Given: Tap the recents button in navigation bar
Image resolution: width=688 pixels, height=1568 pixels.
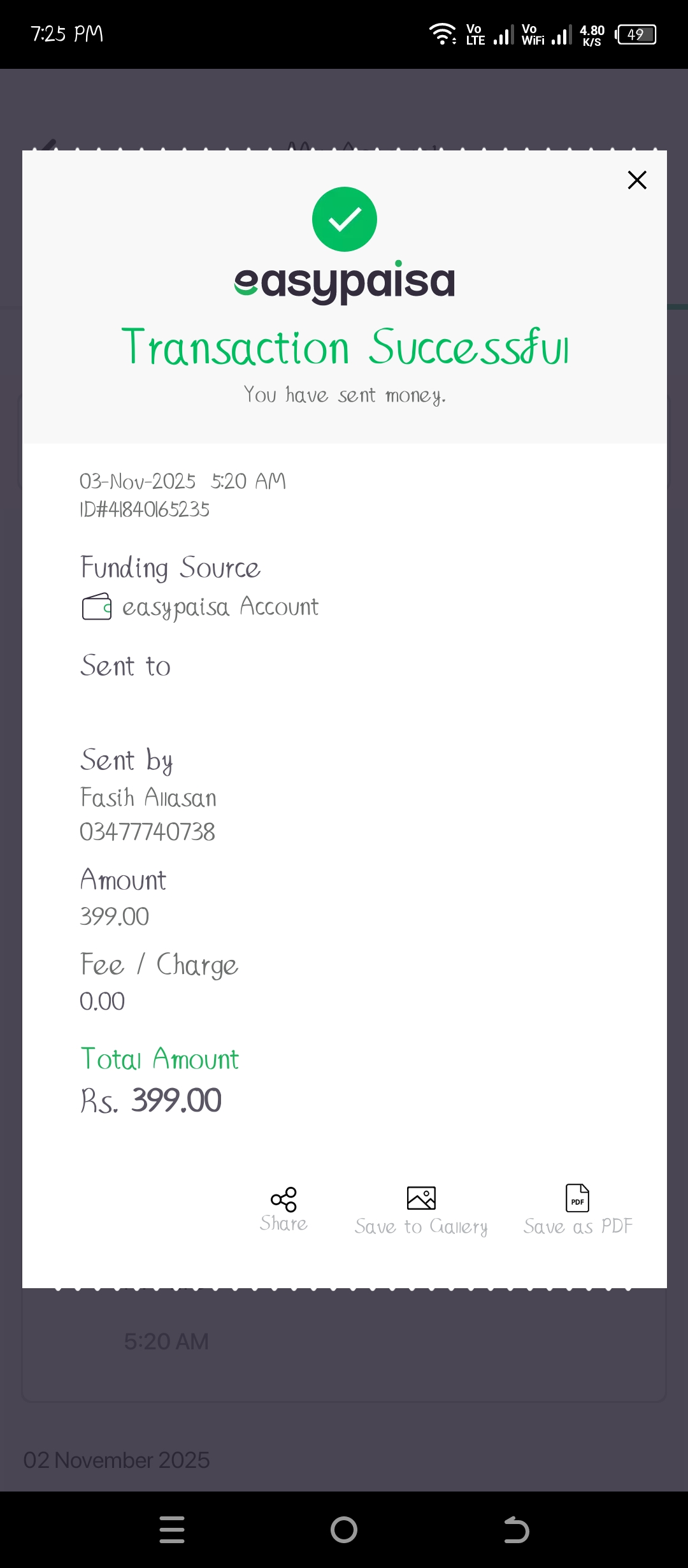Looking at the screenshot, I should pyautogui.click(x=171, y=1529).
